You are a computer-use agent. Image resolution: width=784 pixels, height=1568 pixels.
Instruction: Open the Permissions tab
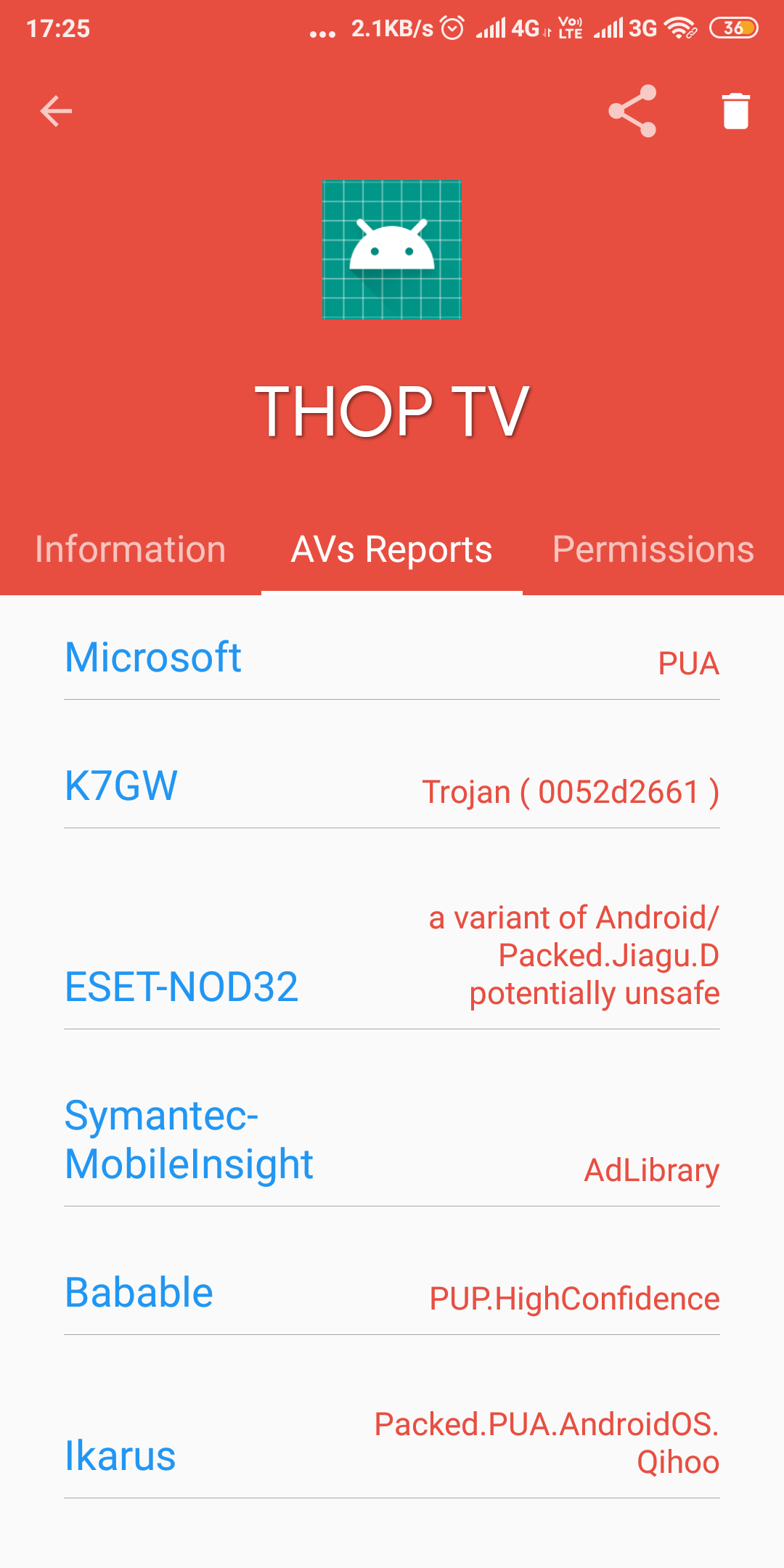pos(653,550)
